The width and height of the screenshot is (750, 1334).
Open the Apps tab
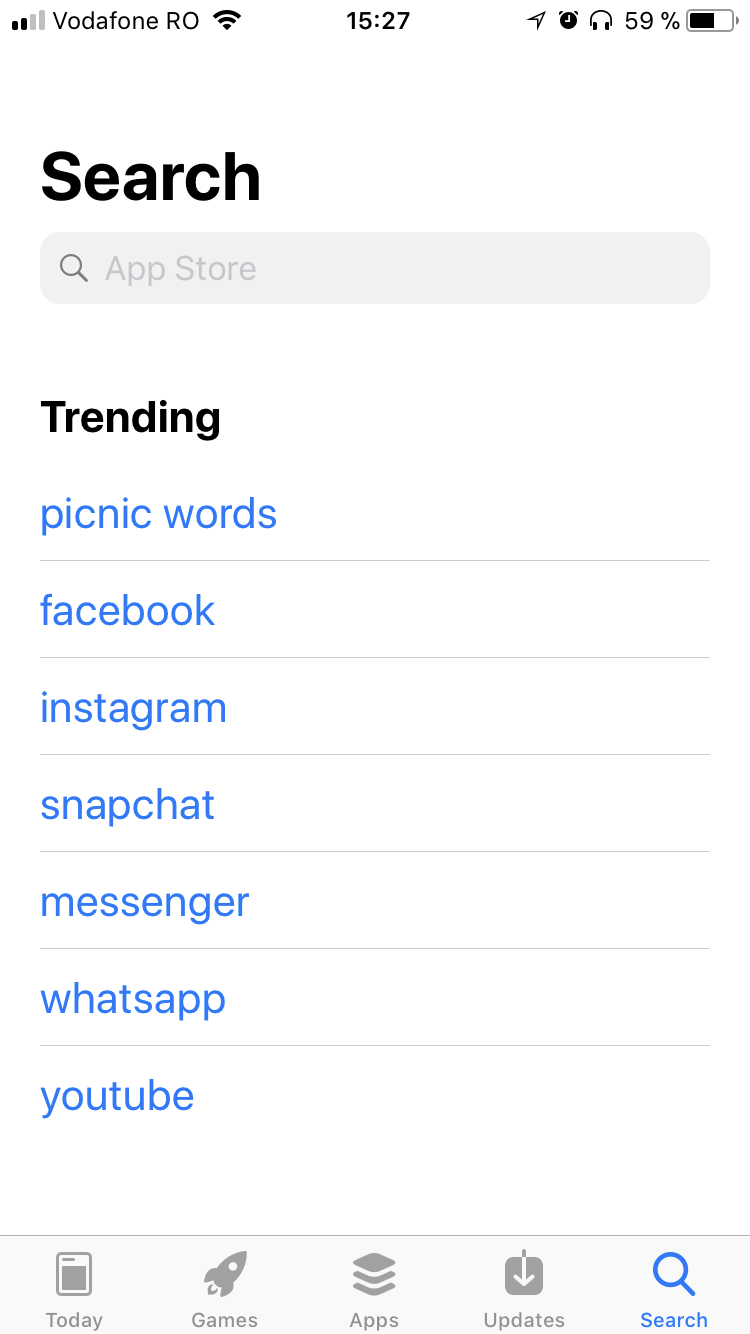(x=374, y=1290)
